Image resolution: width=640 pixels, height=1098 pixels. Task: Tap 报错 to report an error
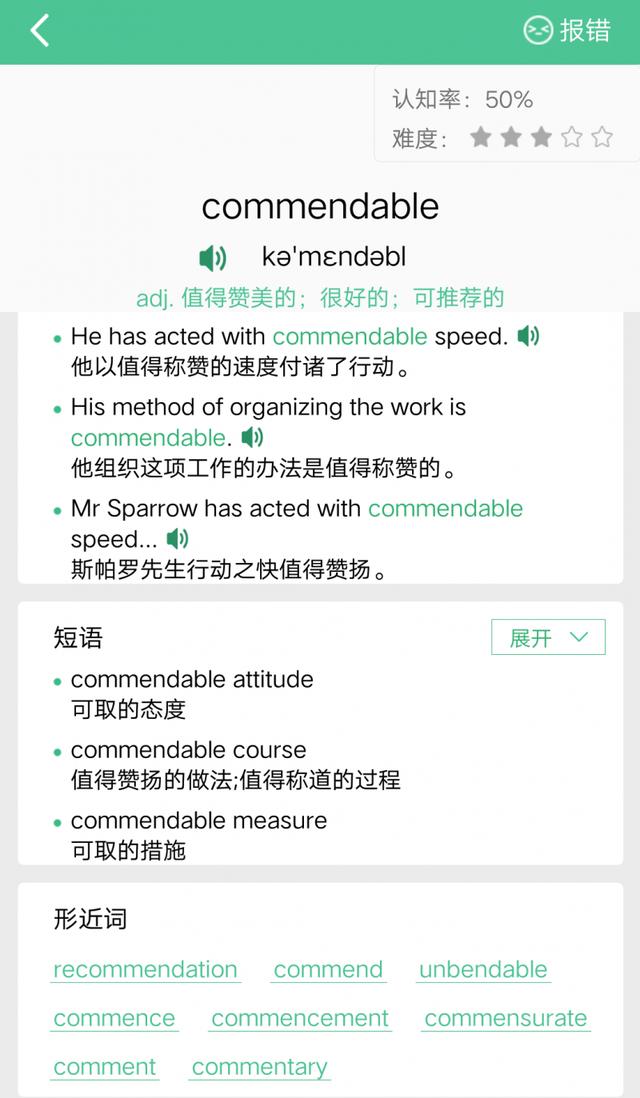(x=567, y=31)
